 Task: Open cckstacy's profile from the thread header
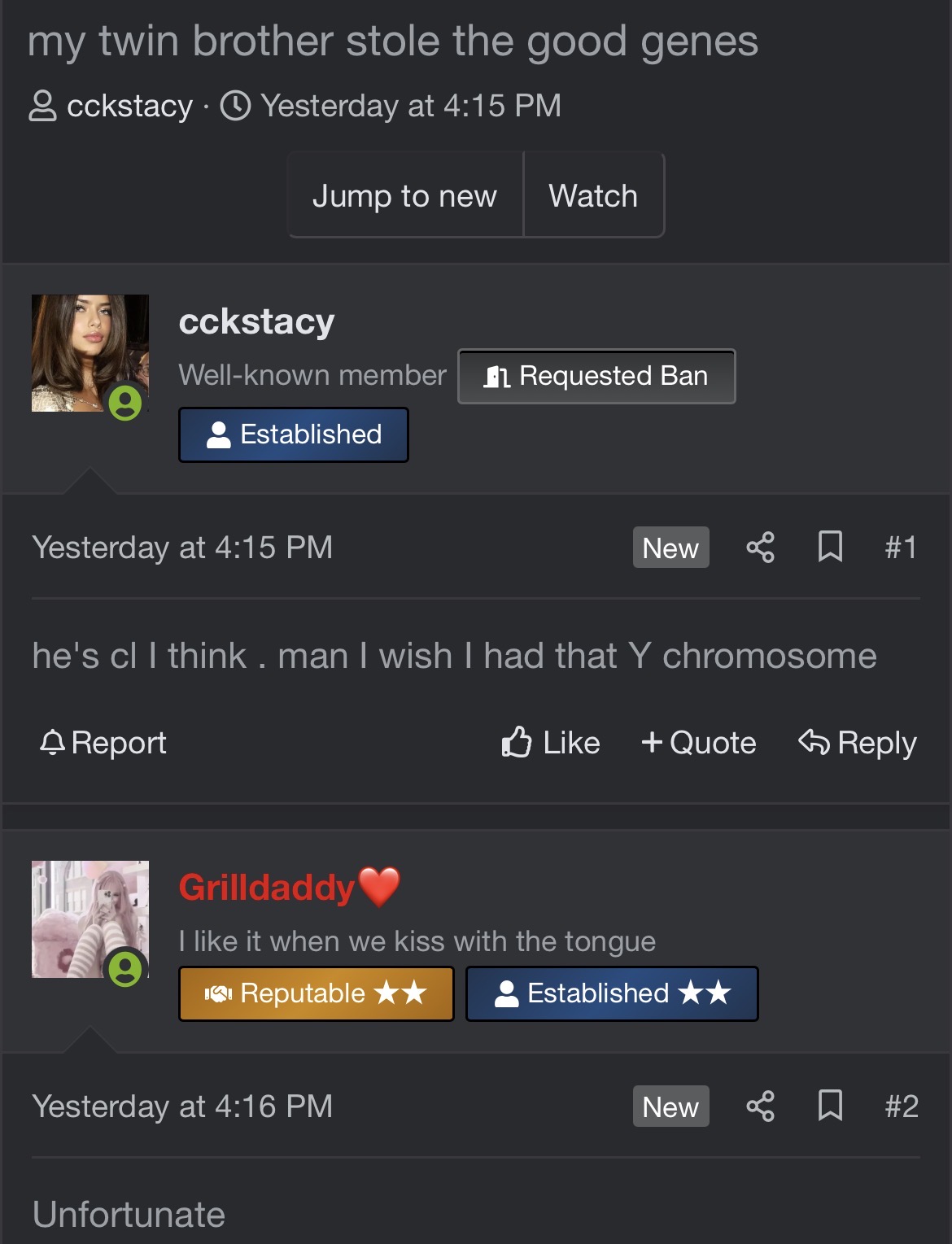129,106
